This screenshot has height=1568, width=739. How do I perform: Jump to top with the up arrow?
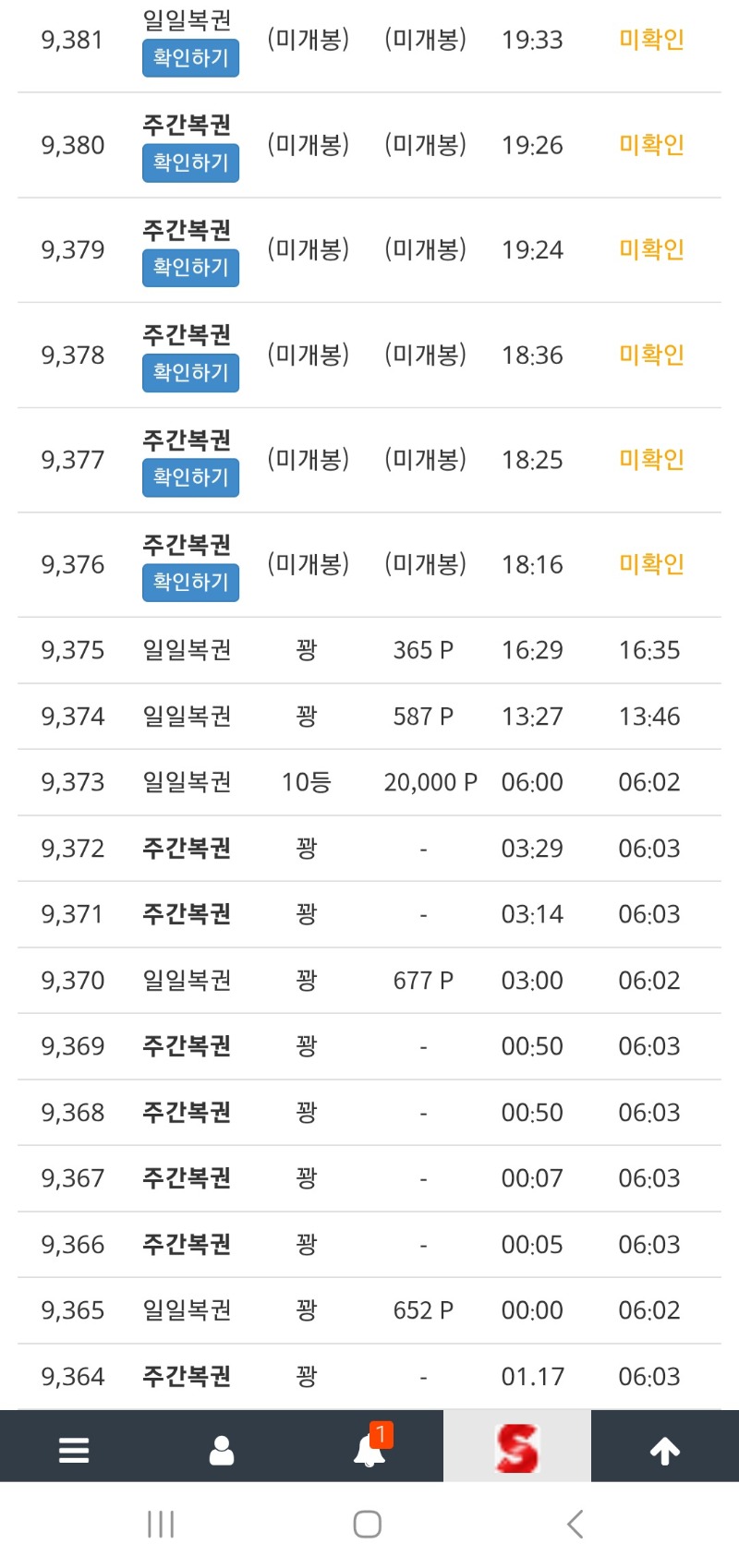665,1450
